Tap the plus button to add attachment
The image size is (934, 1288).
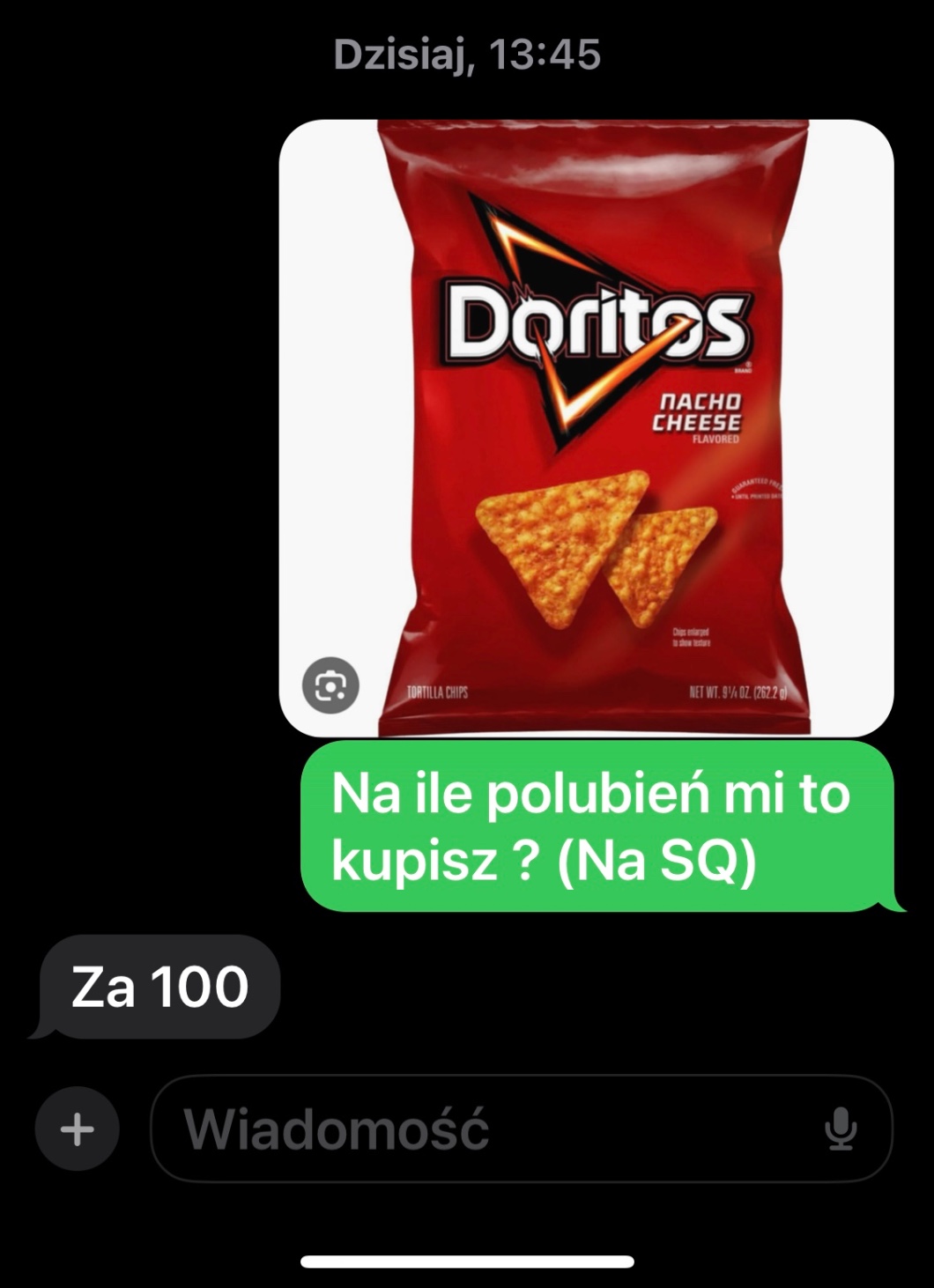[78, 1129]
